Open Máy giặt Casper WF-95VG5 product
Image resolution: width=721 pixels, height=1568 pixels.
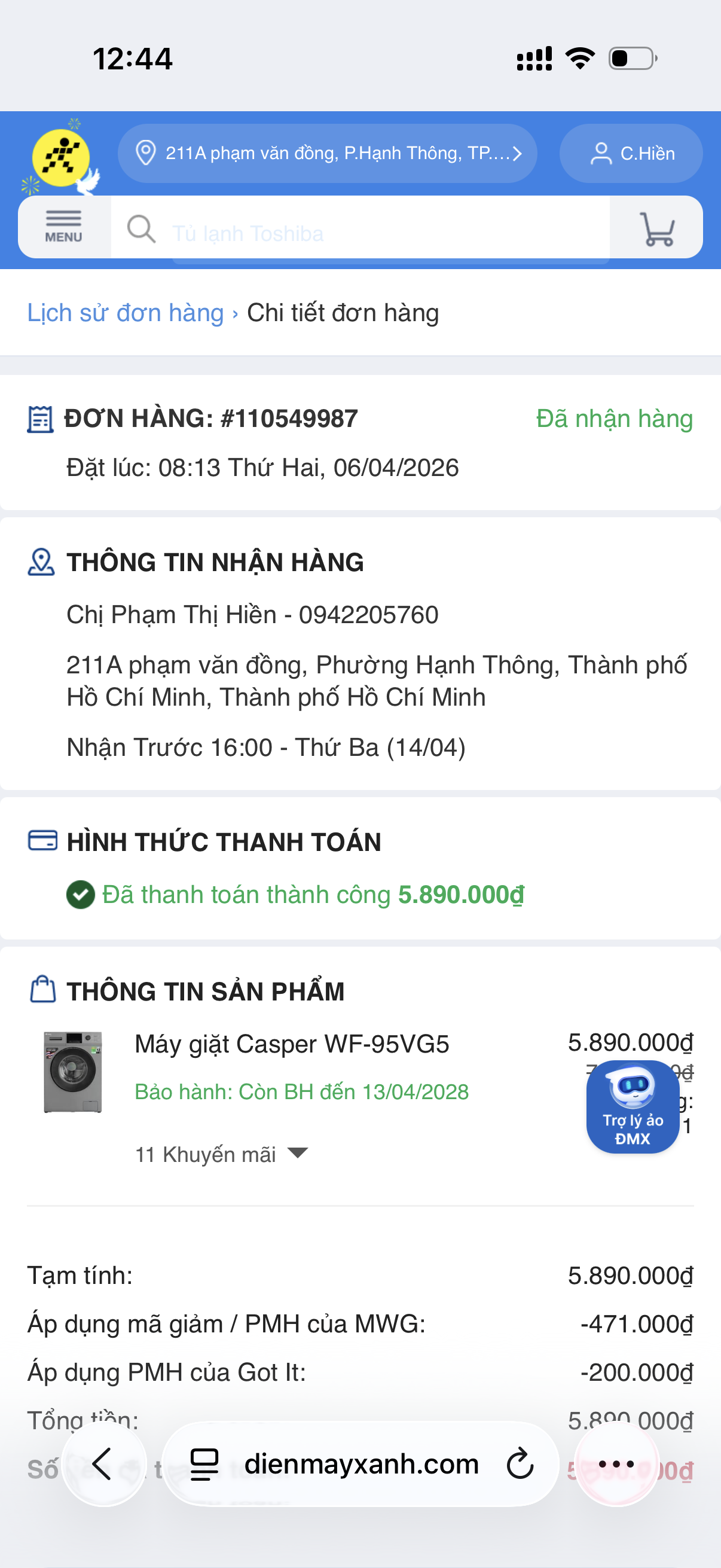(291, 1044)
